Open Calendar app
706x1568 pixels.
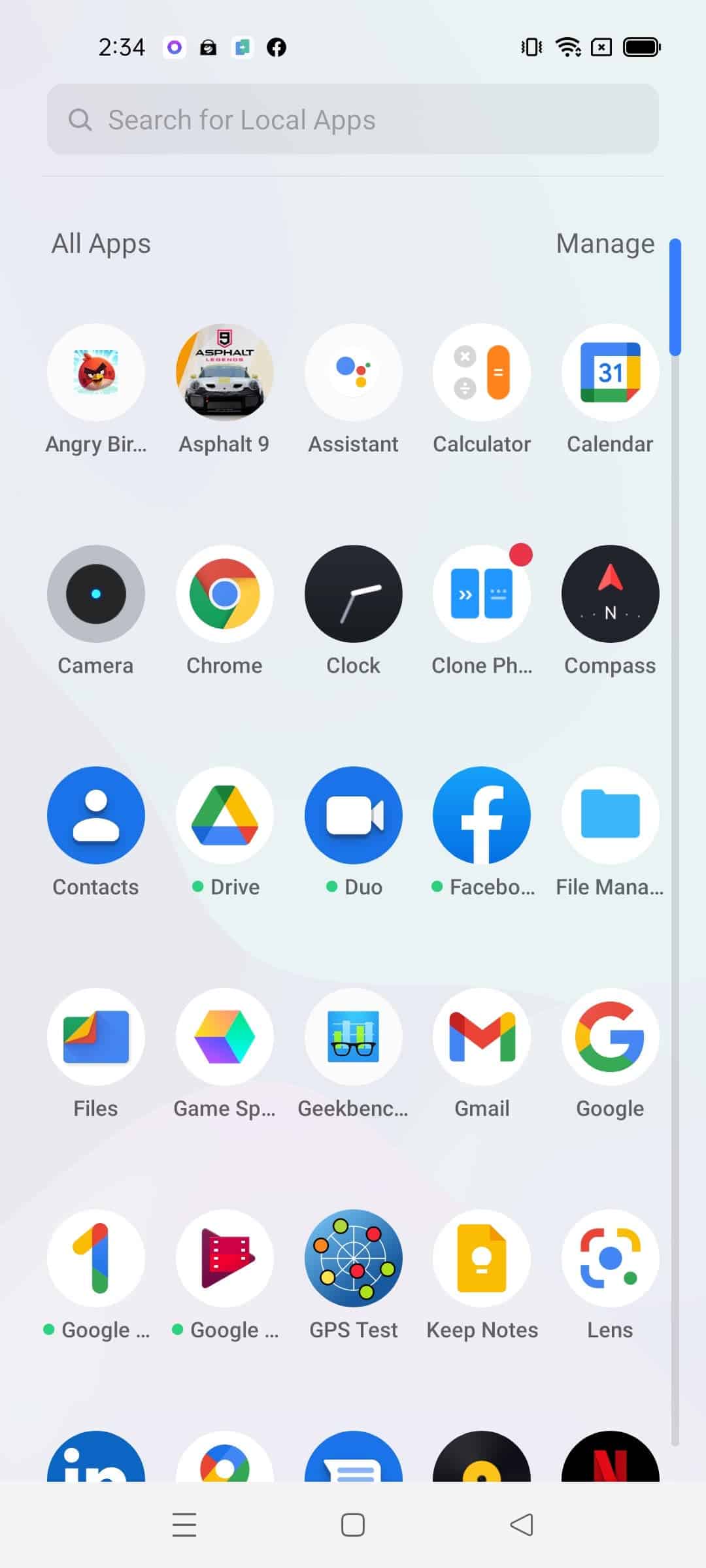click(x=611, y=372)
